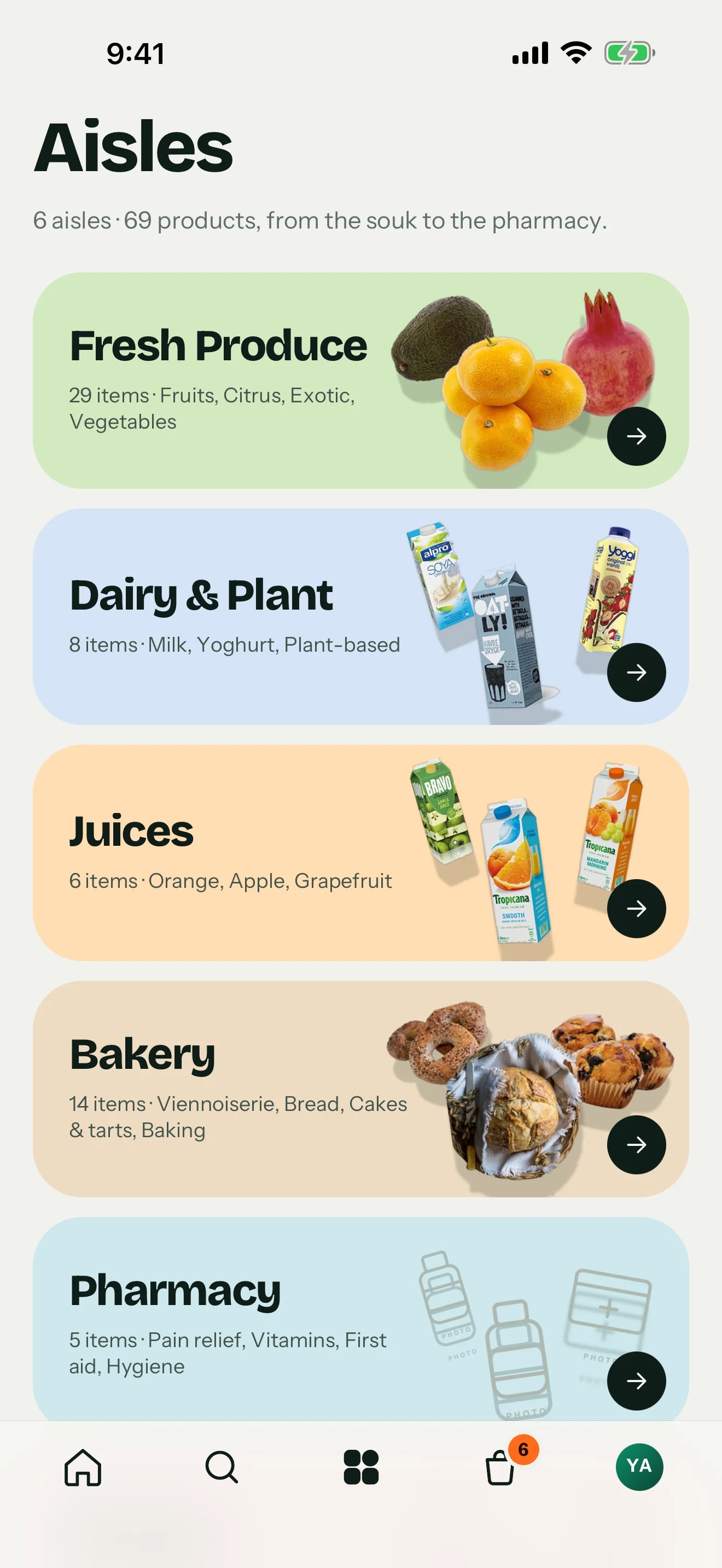The width and height of the screenshot is (722, 1568).
Task: Go to the Home tab
Action: [83, 1467]
